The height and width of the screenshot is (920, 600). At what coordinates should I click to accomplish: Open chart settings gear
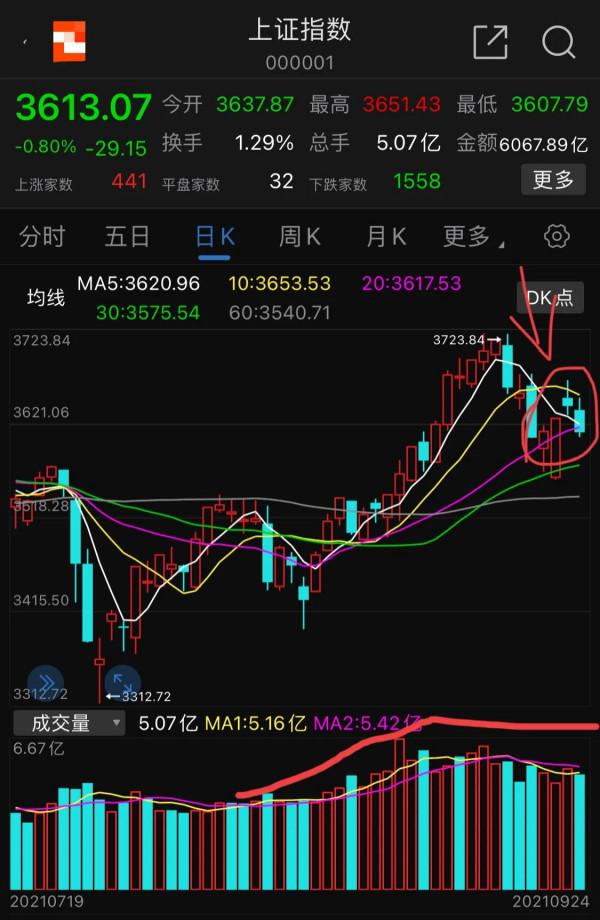[556, 237]
